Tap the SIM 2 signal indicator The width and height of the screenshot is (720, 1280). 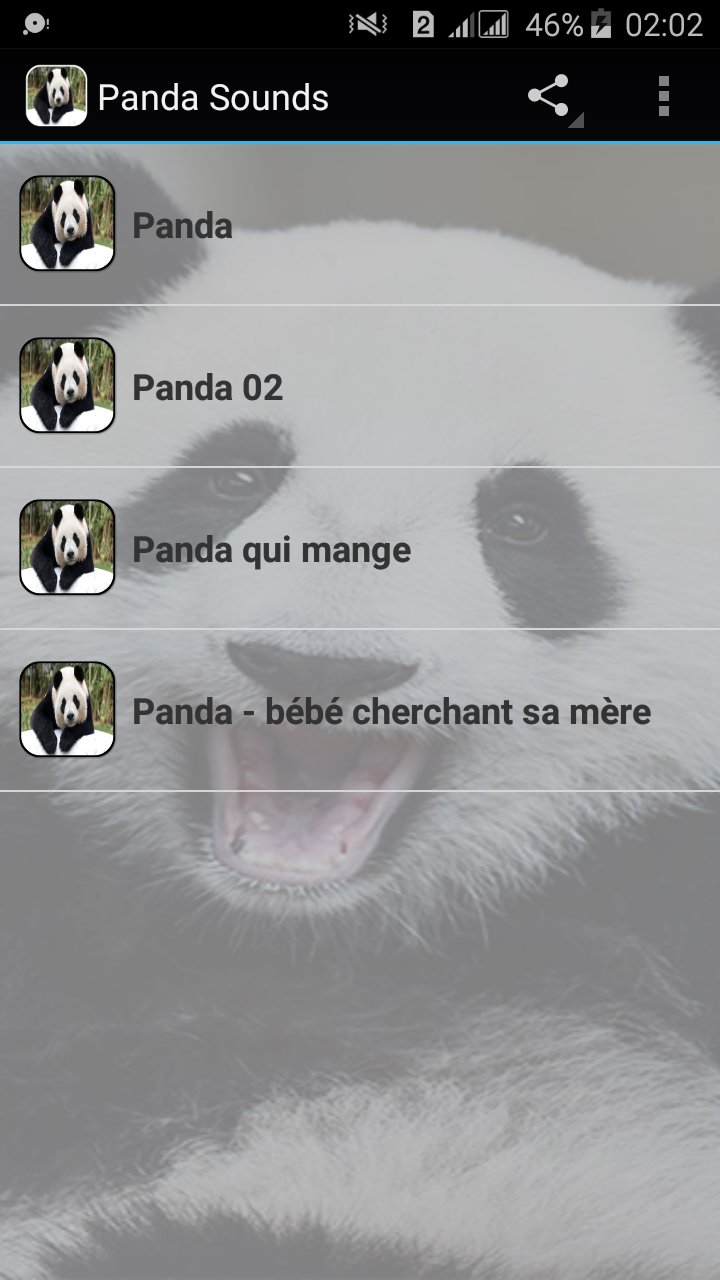tap(424, 25)
